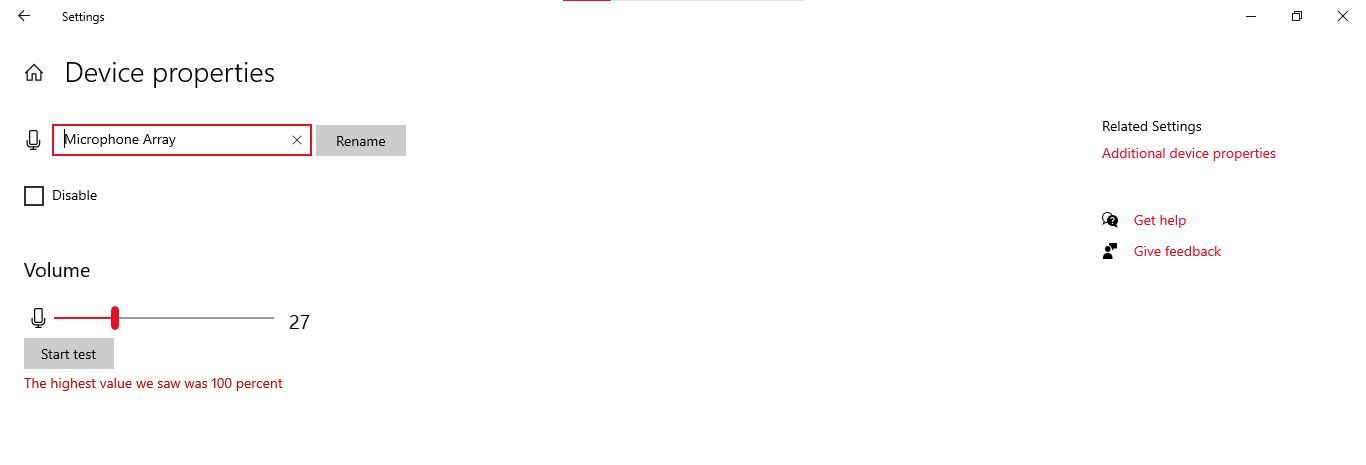Screen dimensions: 1366x465
Task: Clear the device name text
Action: 297,140
